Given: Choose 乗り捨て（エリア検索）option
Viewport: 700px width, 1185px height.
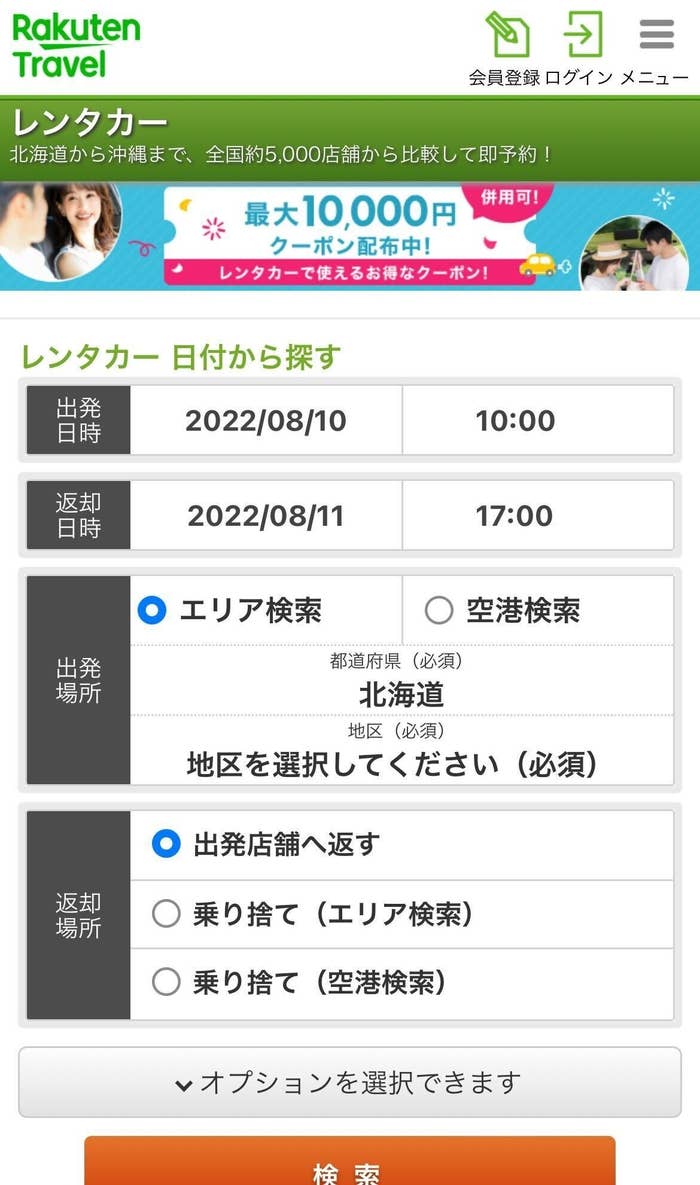Looking at the screenshot, I should pyautogui.click(x=166, y=913).
